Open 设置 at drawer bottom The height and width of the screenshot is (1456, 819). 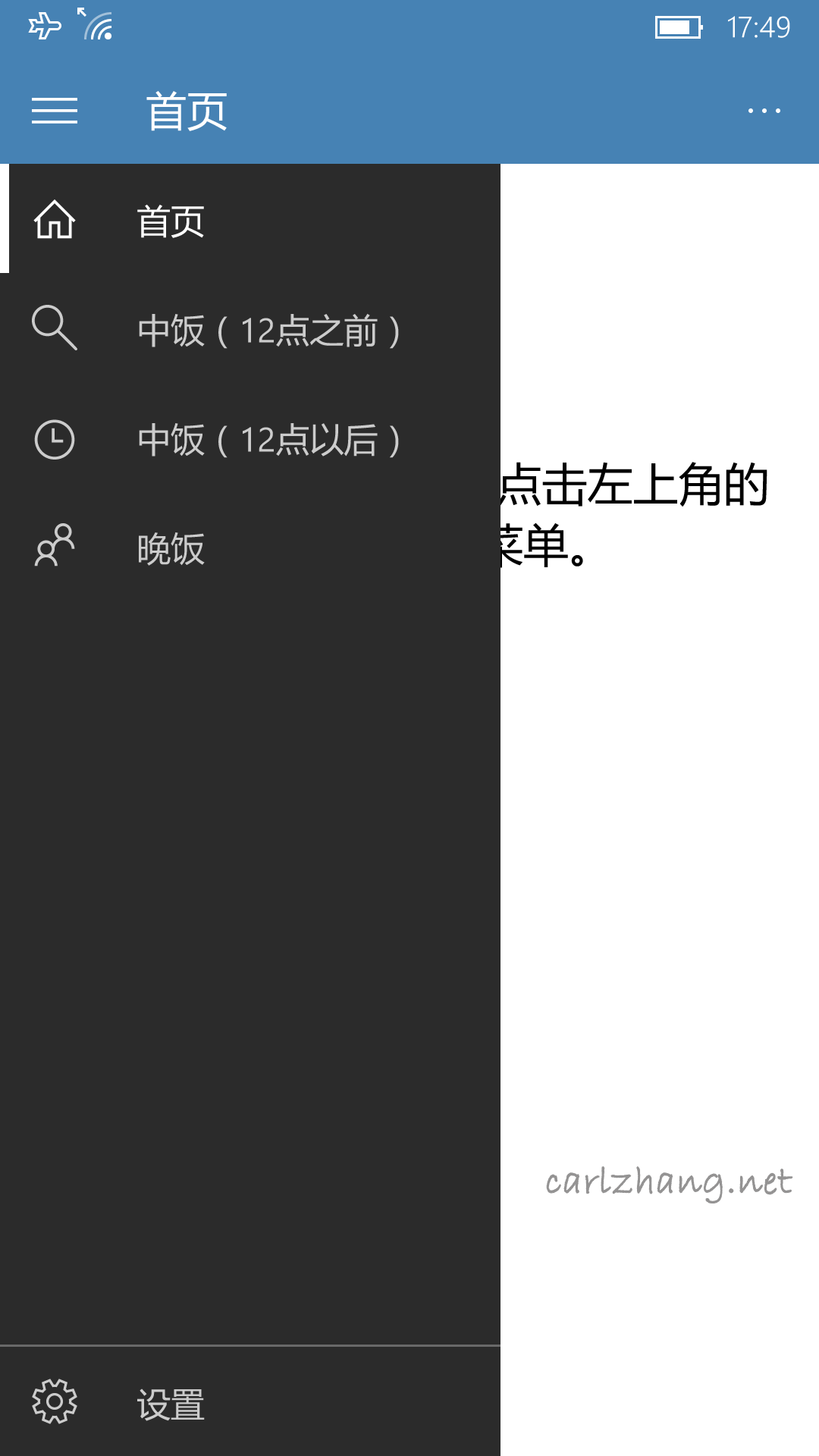coord(250,1402)
